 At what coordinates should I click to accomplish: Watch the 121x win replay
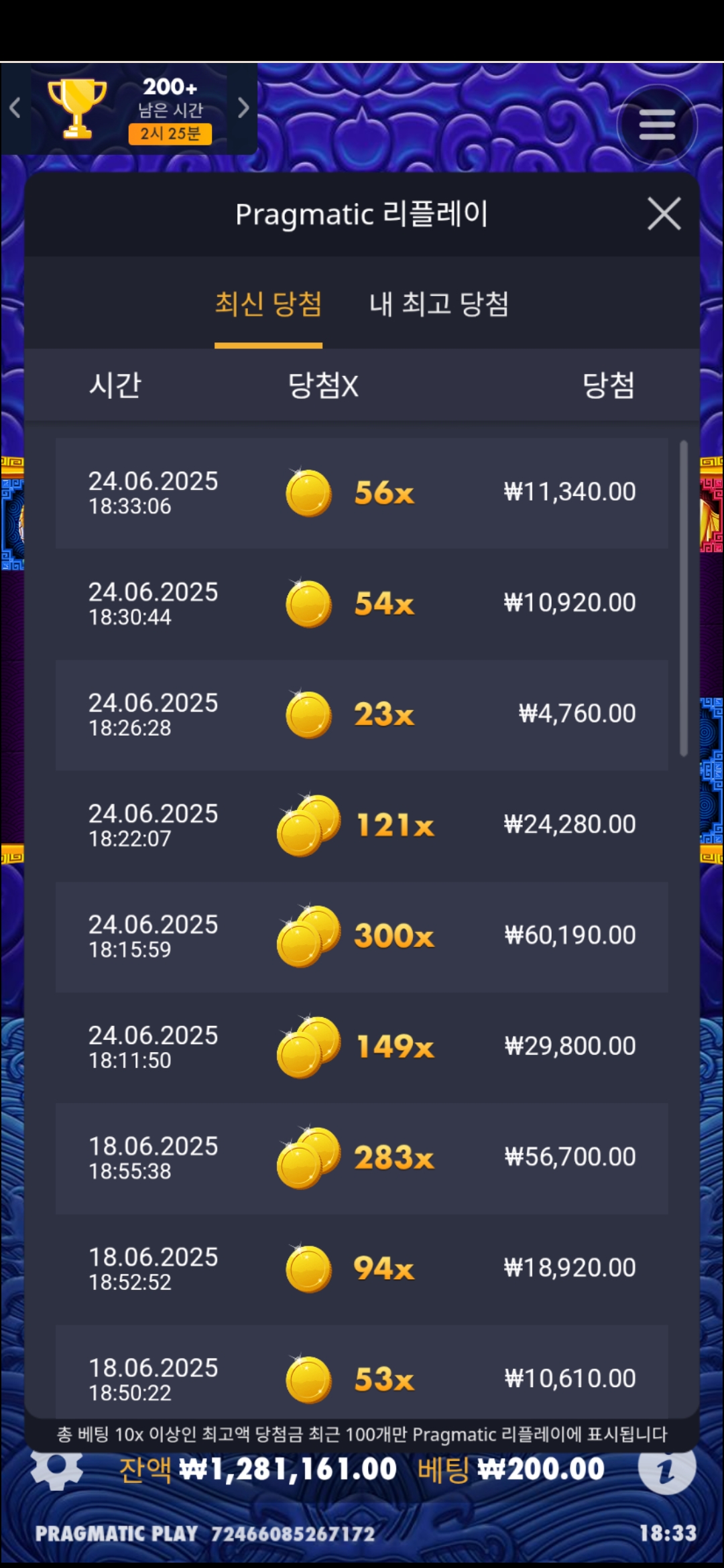click(x=361, y=826)
